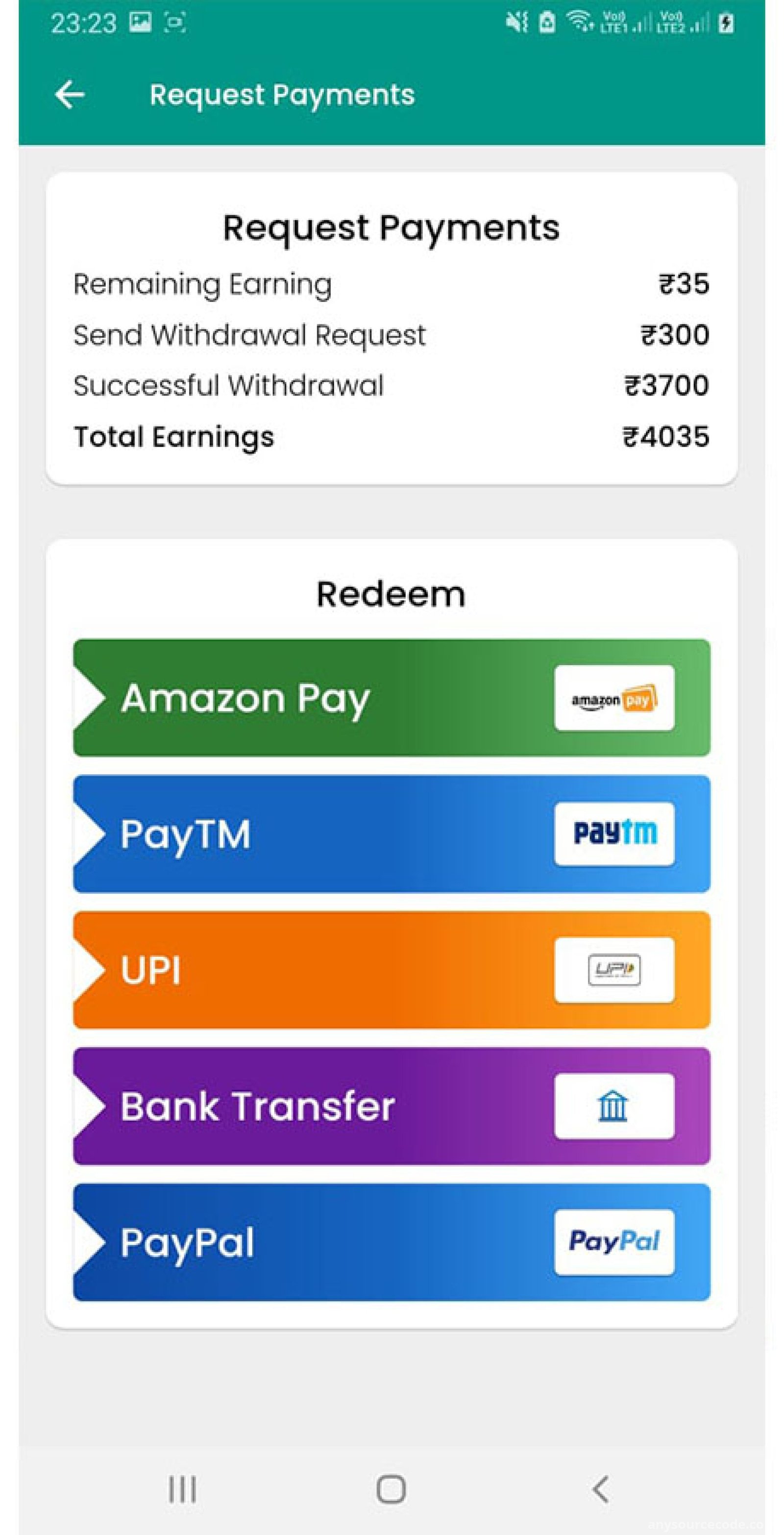Open Bank Transfer redeem option
This screenshot has height=1535, width=784.
tap(392, 1106)
